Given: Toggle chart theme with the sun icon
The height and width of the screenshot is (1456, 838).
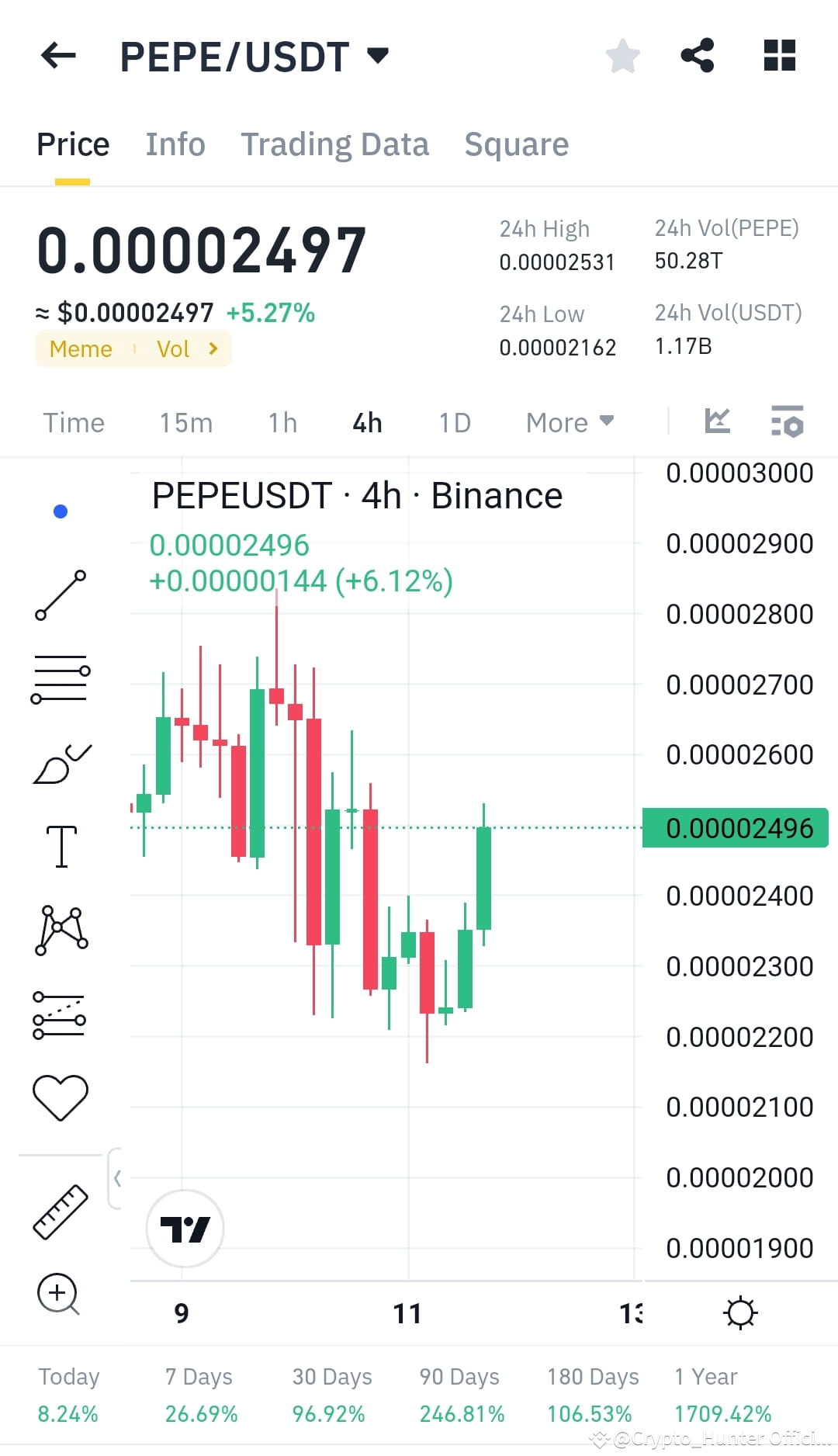Looking at the screenshot, I should [x=740, y=1312].
